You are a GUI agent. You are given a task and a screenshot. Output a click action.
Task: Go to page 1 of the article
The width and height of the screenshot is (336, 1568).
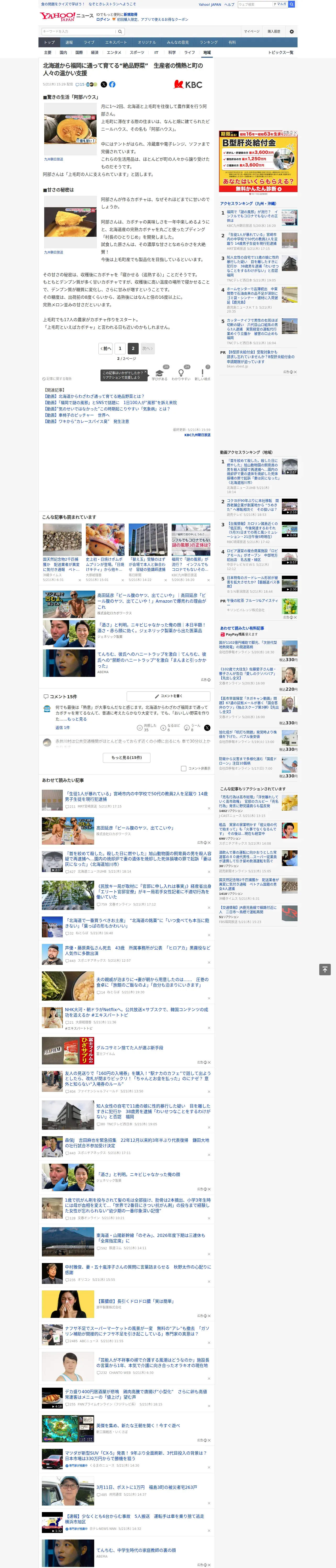point(120,348)
